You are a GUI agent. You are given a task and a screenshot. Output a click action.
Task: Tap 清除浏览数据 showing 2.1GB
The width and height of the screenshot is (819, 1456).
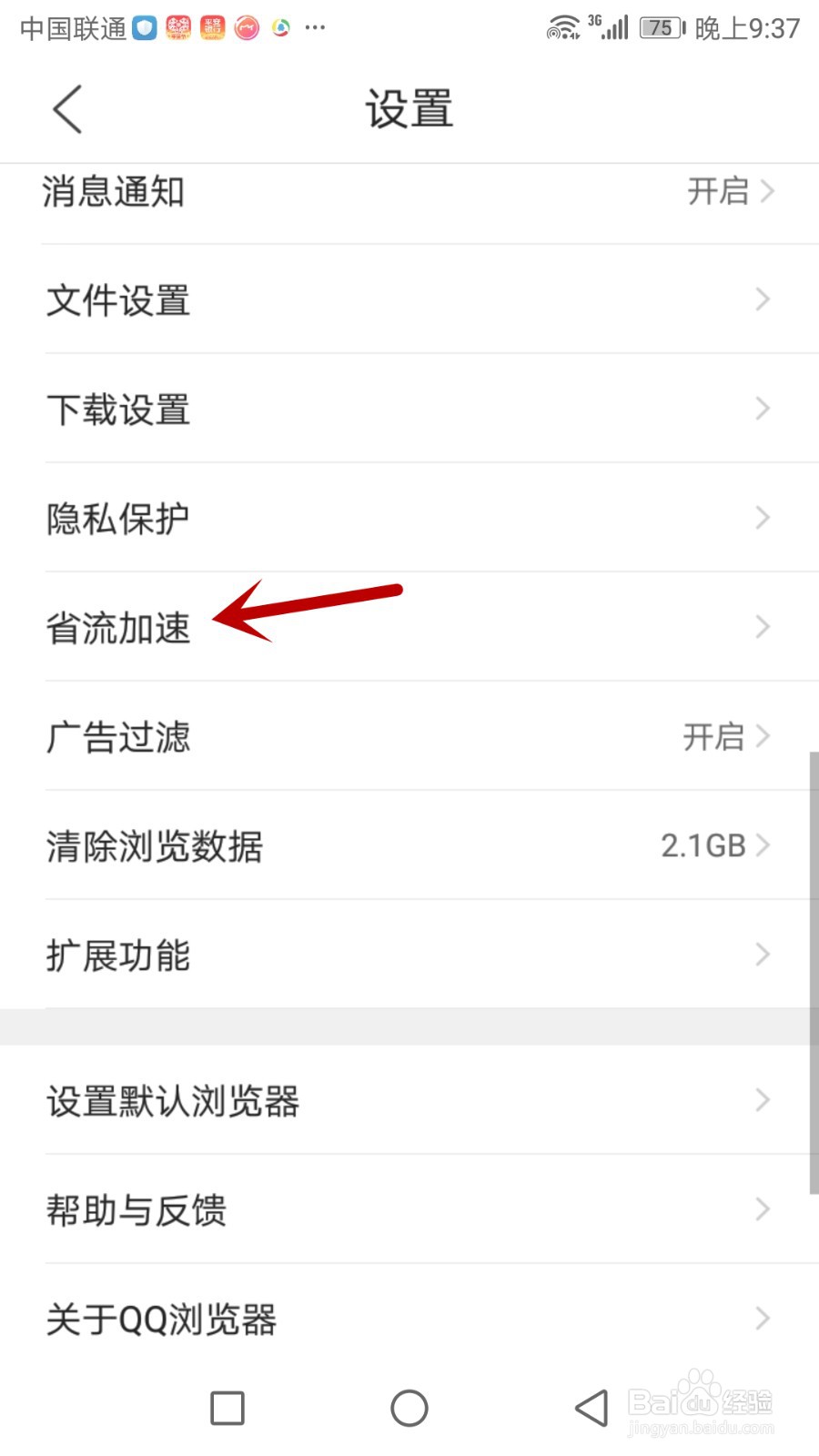tap(409, 844)
